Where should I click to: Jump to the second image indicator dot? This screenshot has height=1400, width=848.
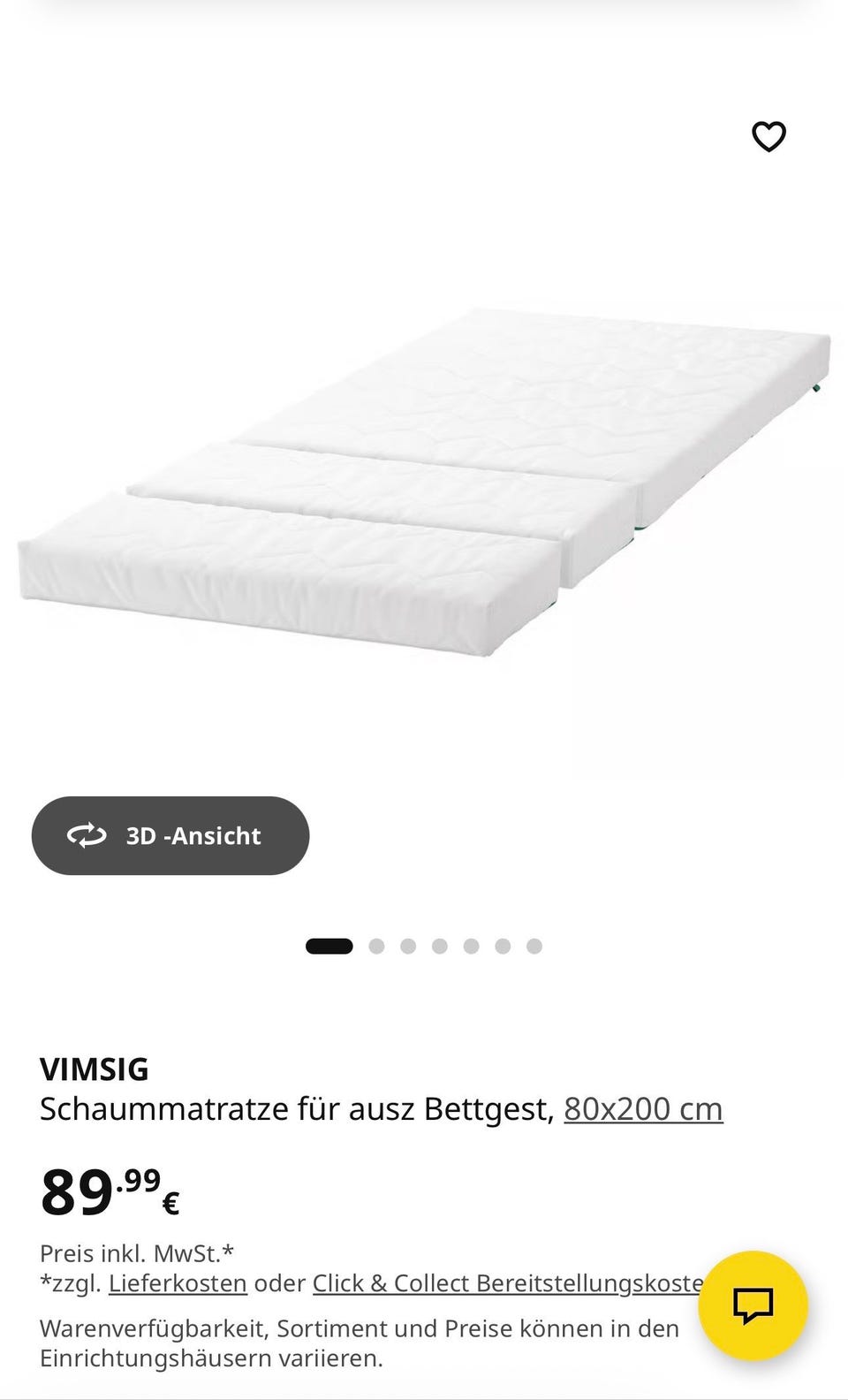coord(376,946)
